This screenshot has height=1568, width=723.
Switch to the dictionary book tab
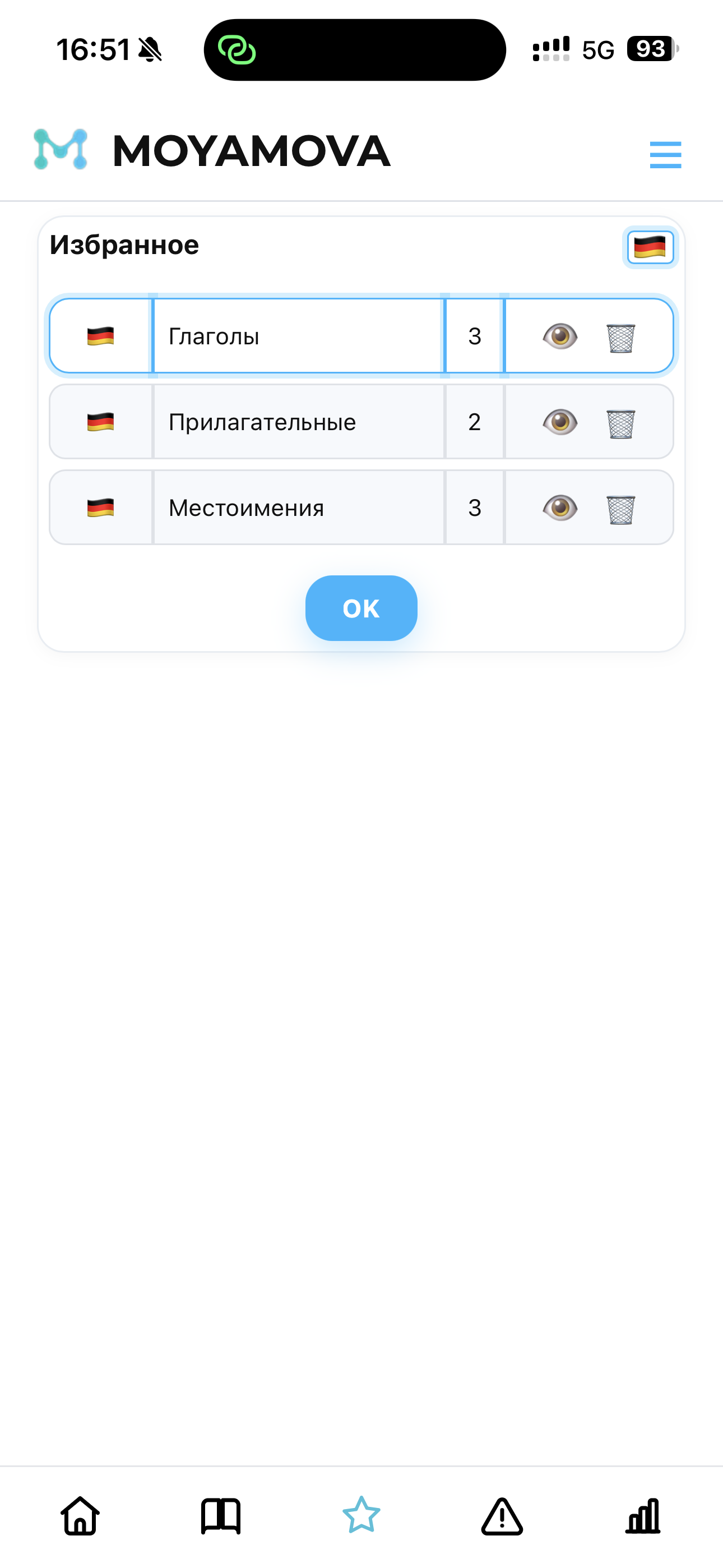click(221, 1516)
